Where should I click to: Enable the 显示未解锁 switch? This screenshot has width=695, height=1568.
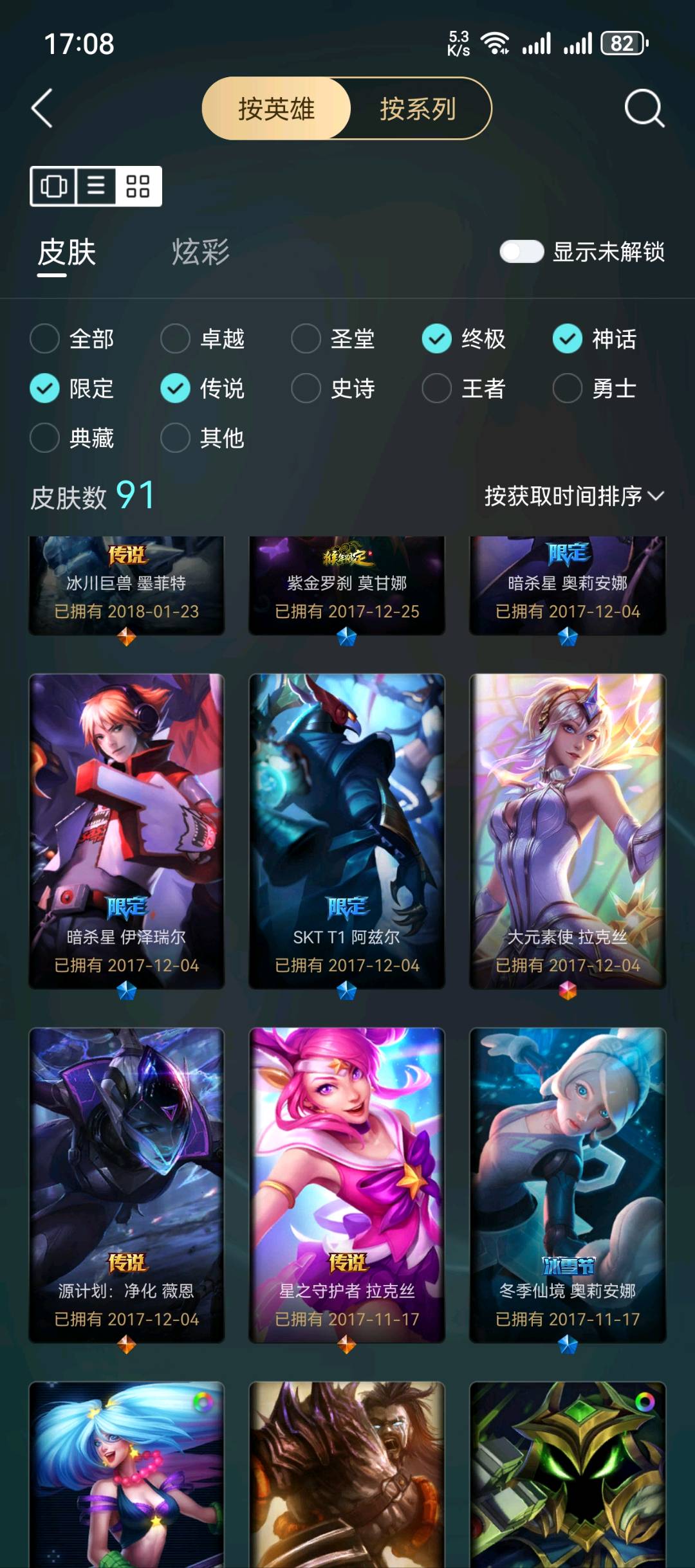tap(522, 251)
